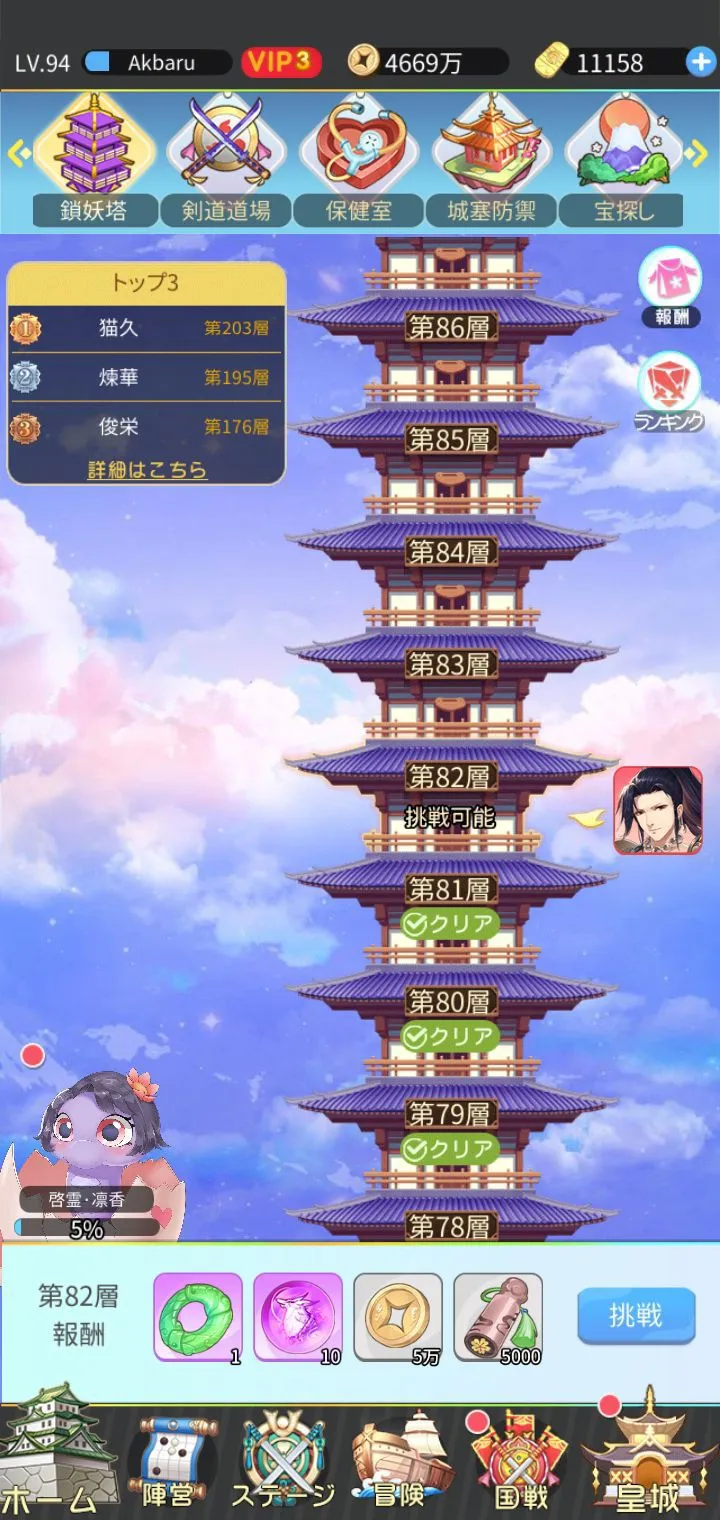Show the next mode icons with the right arrow
The height and width of the screenshot is (1520, 720).
click(x=699, y=154)
